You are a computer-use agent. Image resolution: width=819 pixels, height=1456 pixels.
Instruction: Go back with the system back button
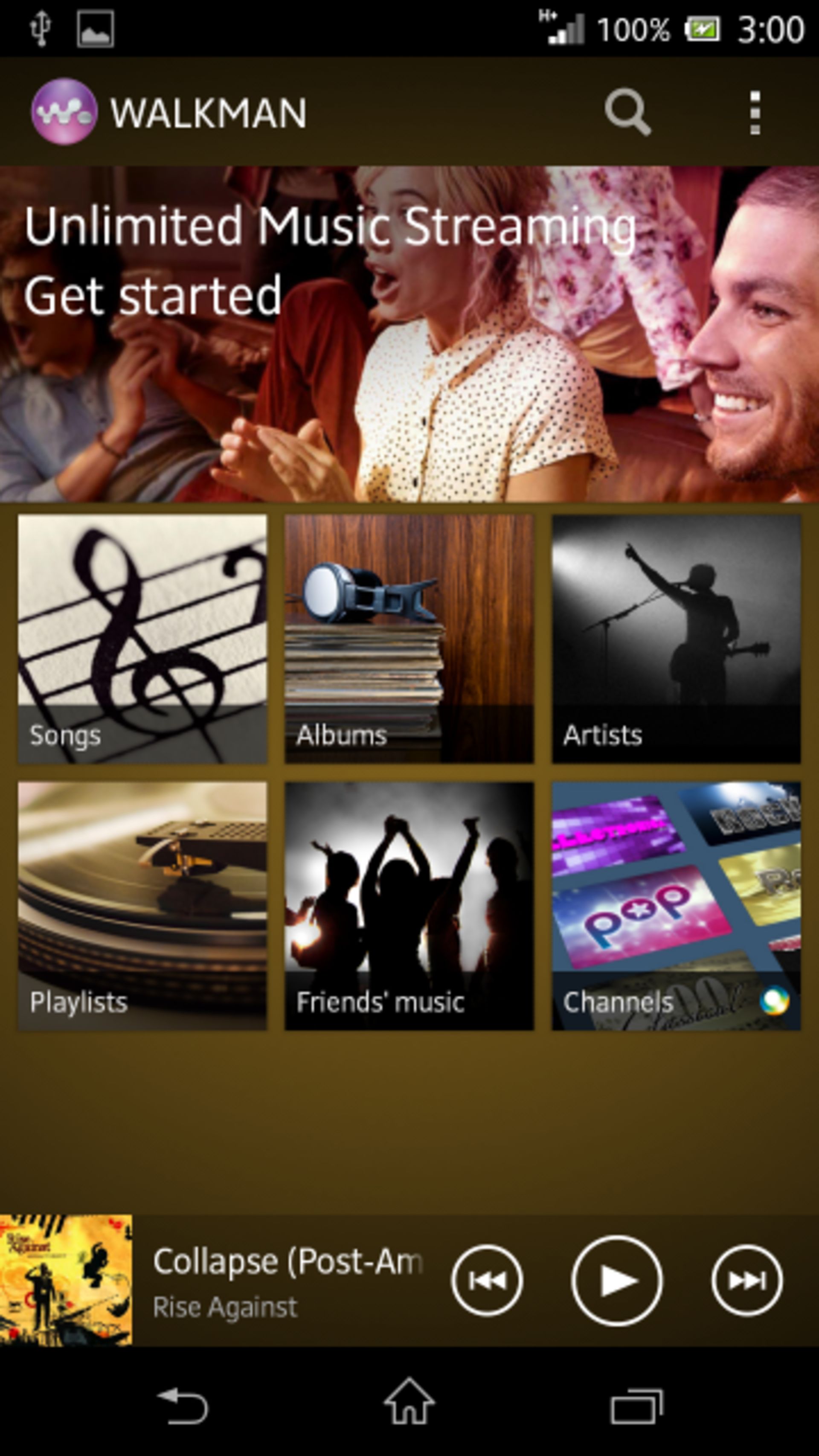click(x=183, y=1406)
